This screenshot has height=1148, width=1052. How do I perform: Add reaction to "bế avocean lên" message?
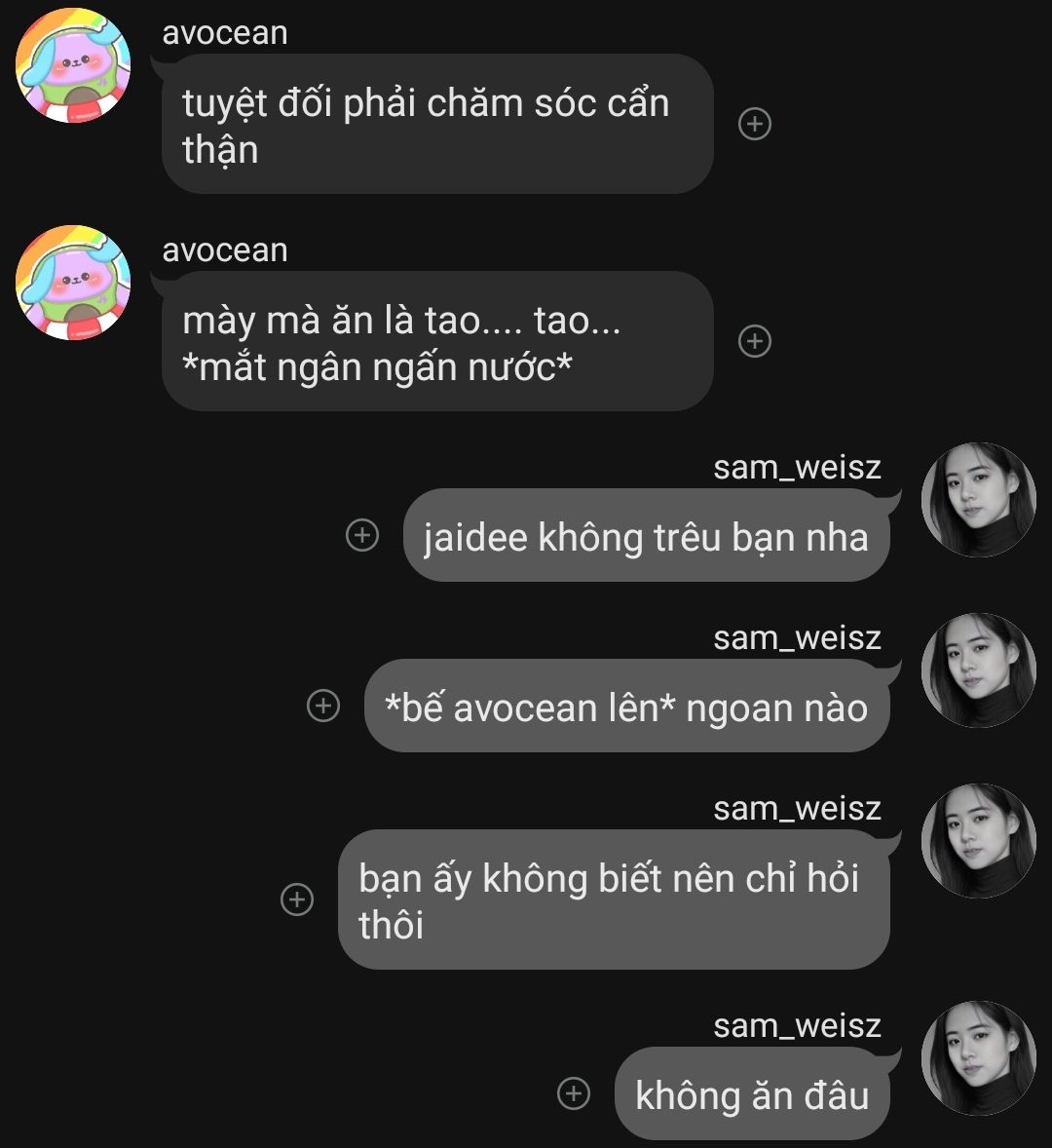[x=323, y=706]
